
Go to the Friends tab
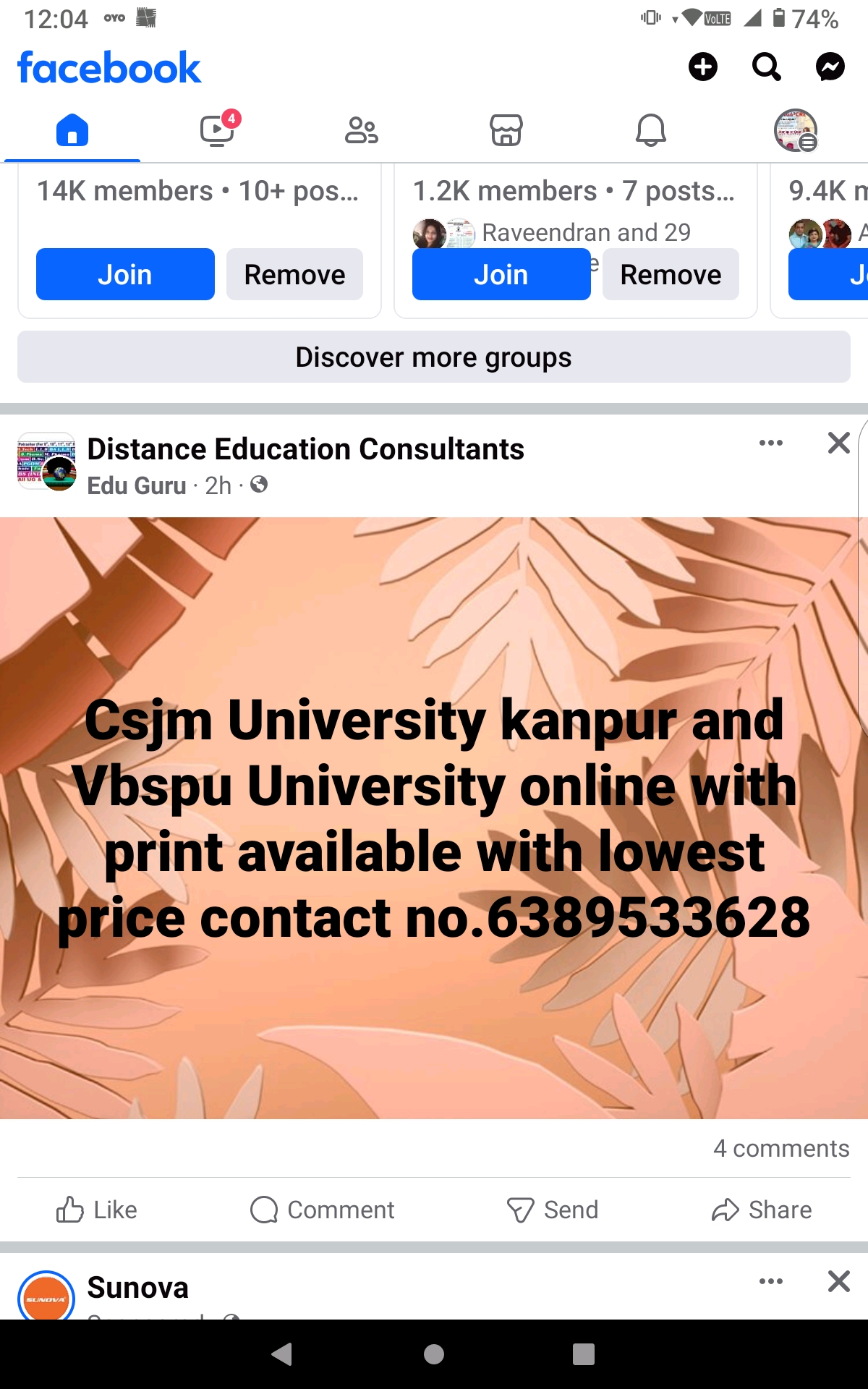coord(361,131)
